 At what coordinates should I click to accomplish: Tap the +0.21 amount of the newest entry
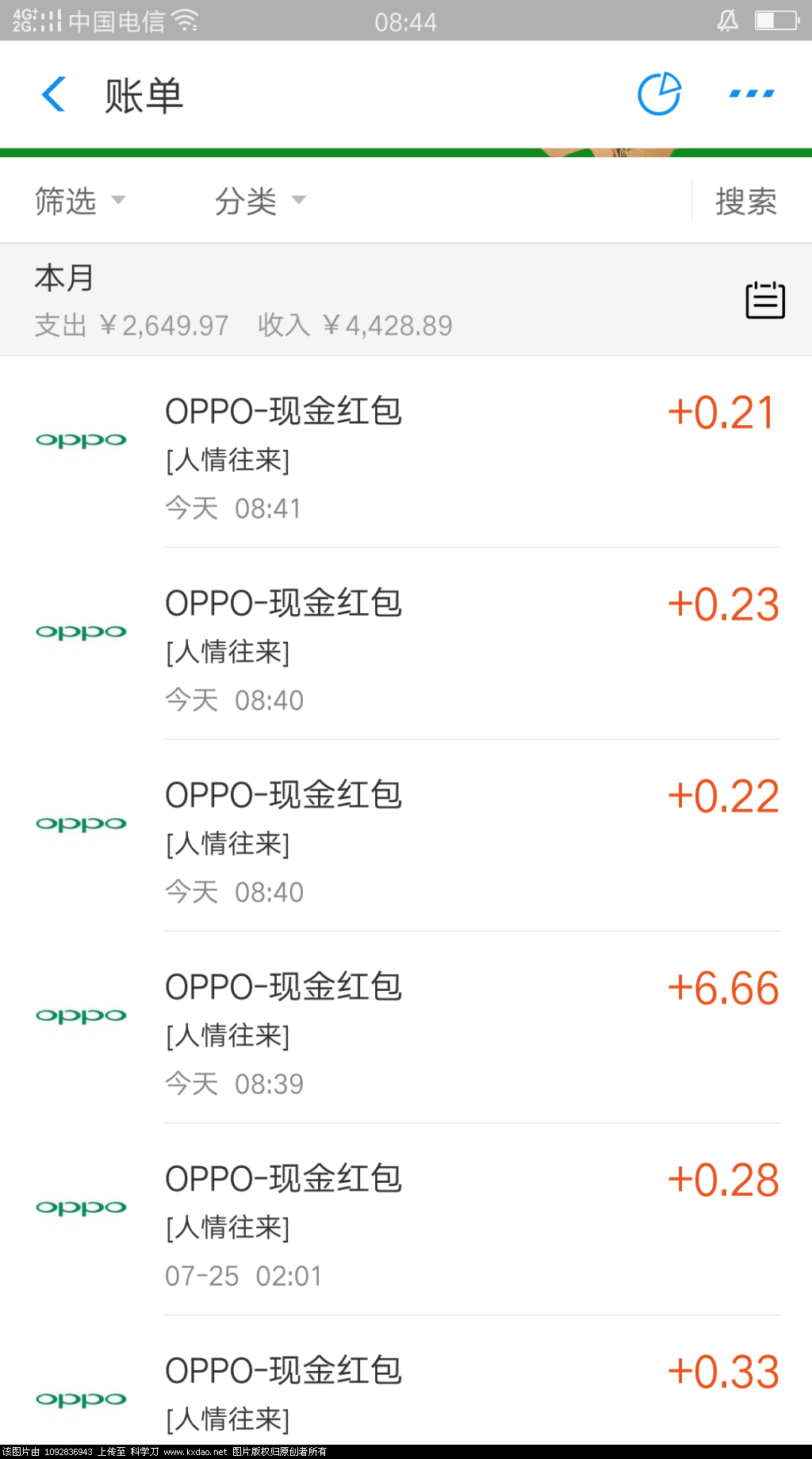[x=722, y=412]
